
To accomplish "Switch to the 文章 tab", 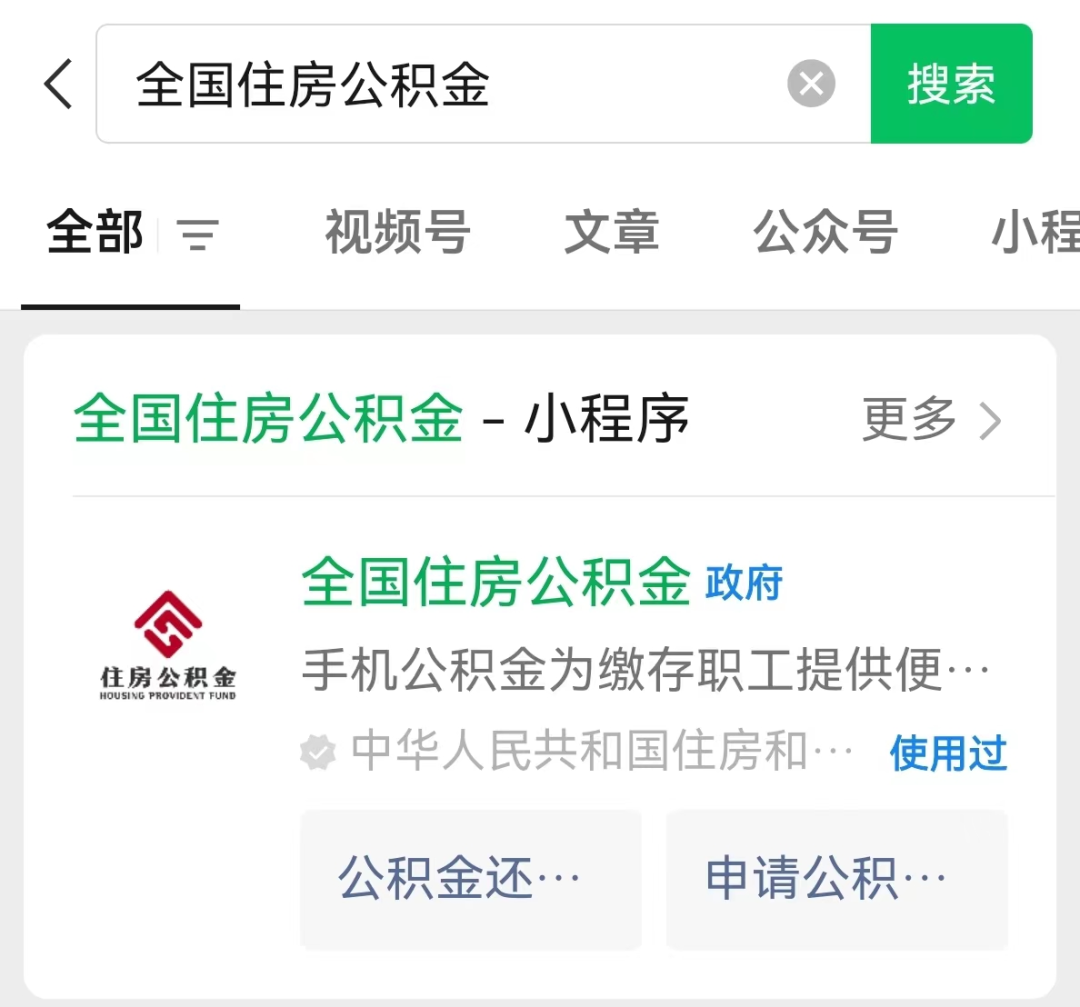I will click(611, 233).
